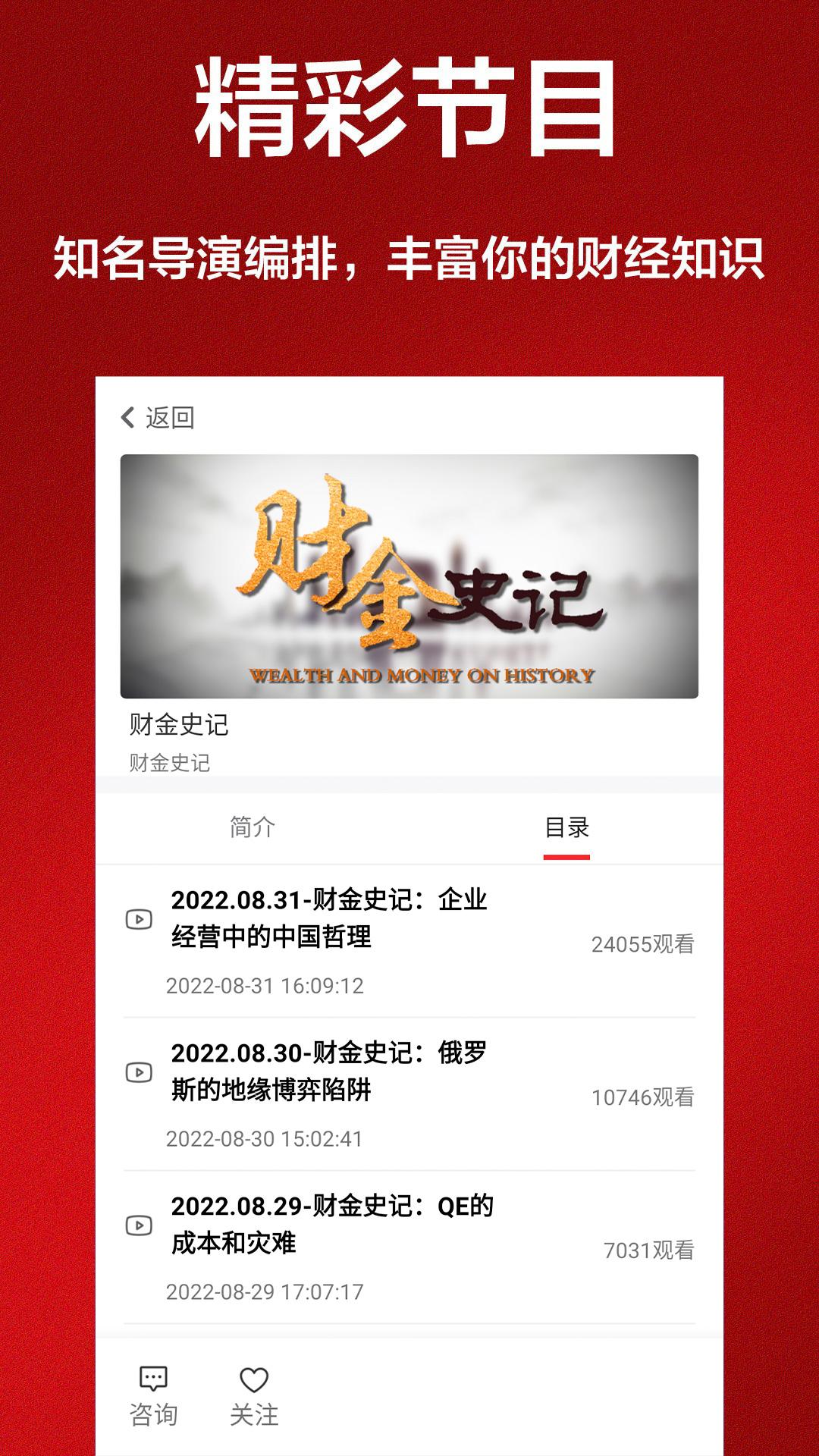Screen dimensions: 819x1456
Task: Tap the red underline indicator under 目录
Action: point(565,855)
